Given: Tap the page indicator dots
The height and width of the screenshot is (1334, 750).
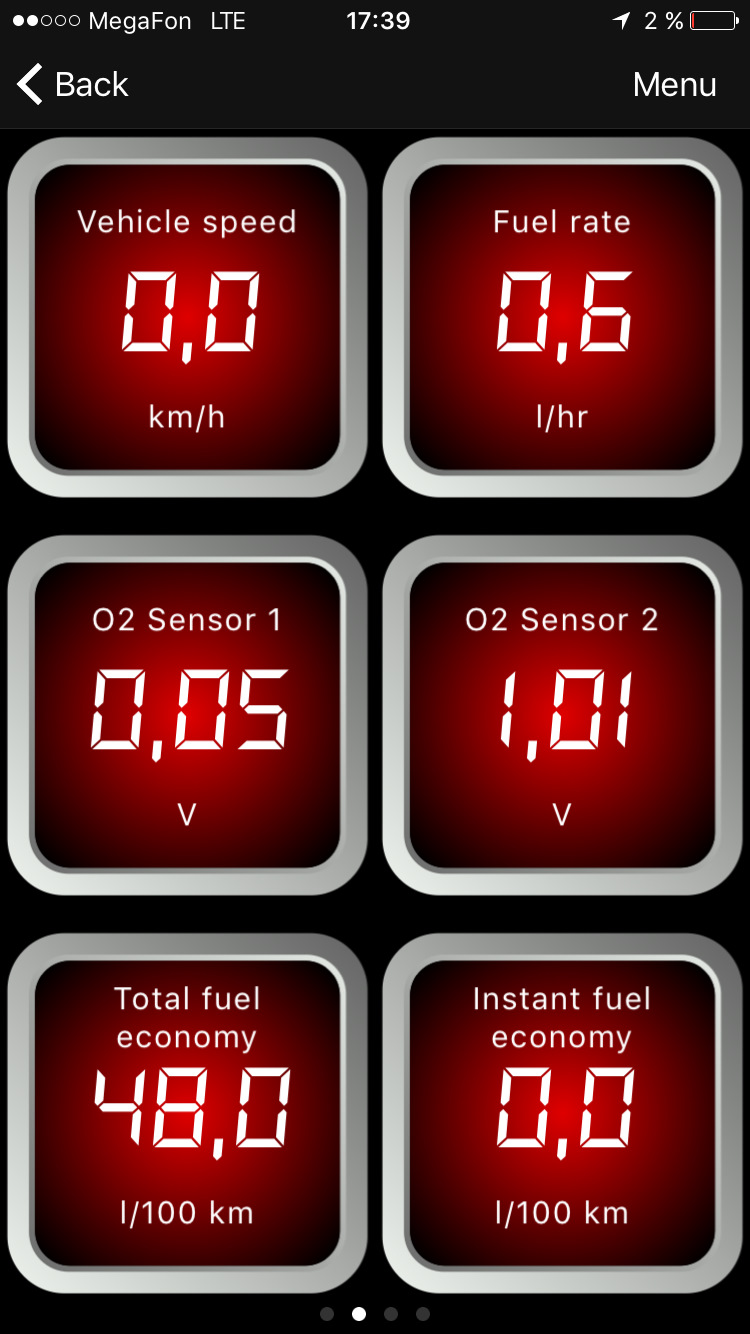Looking at the screenshot, I should [x=375, y=1314].
